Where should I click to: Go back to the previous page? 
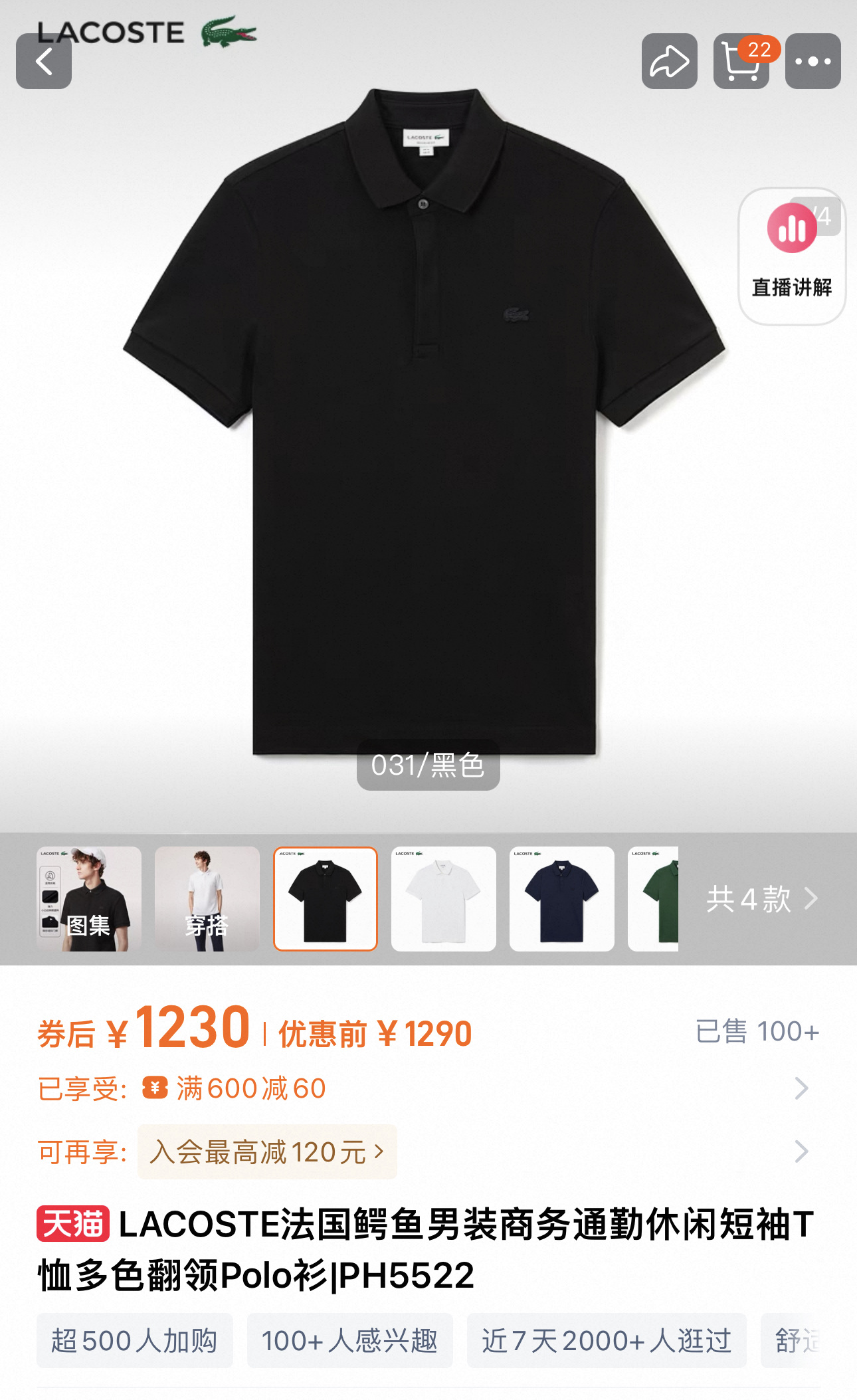(44, 61)
